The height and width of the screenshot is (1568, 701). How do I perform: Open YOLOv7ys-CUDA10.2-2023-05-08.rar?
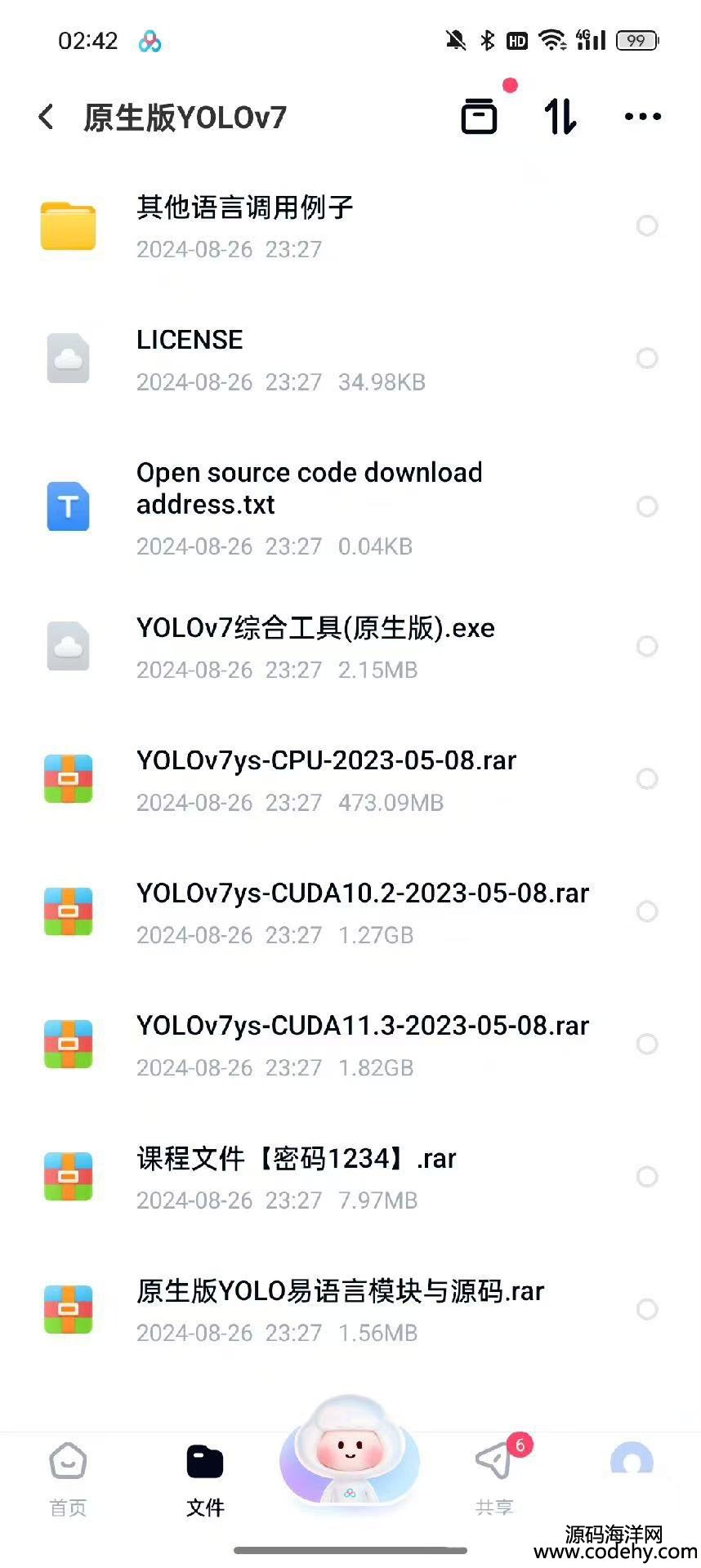(x=362, y=911)
